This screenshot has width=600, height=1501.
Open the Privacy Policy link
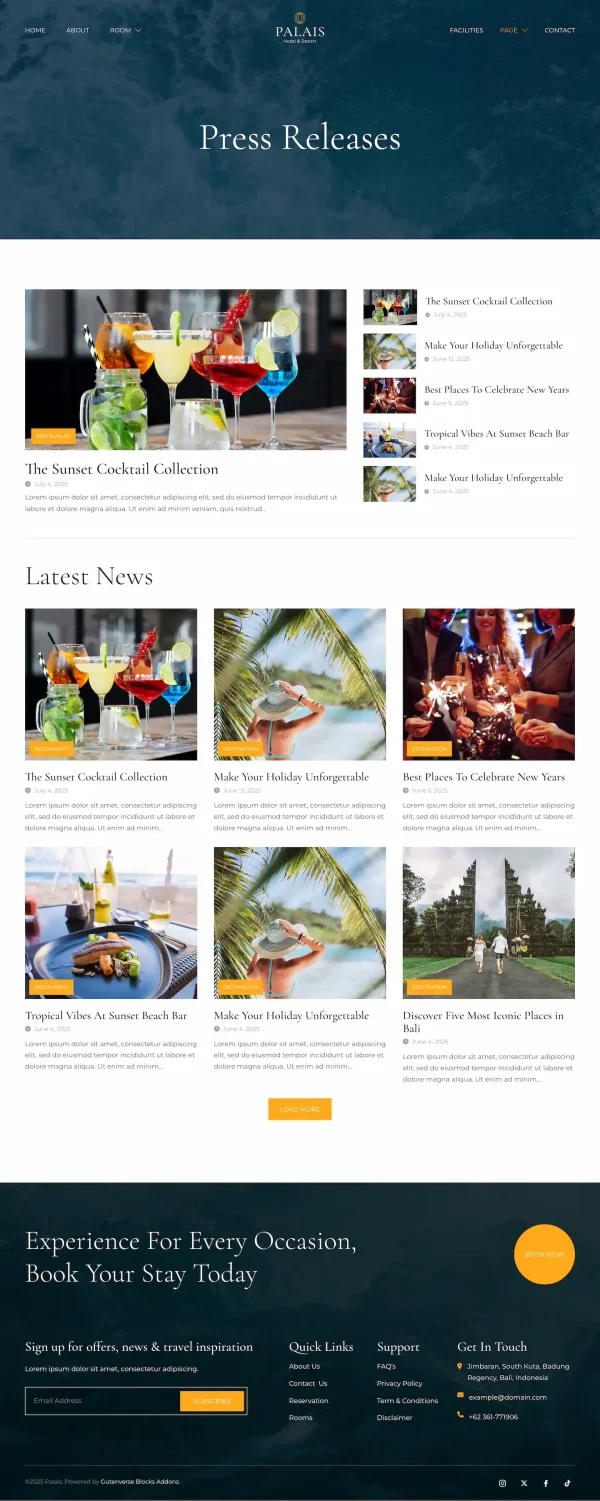[x=399, y=1384]
